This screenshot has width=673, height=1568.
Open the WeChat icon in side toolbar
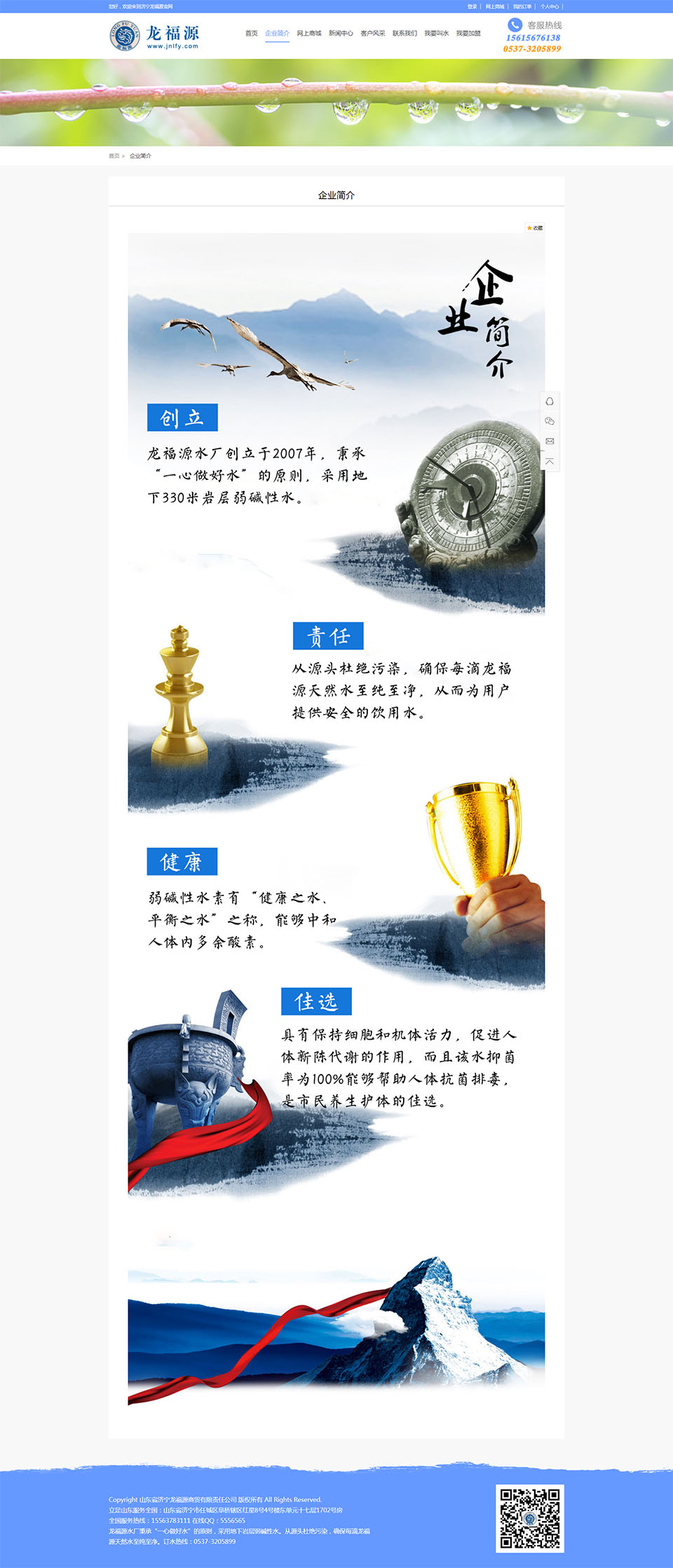click(x=550, y=421)
